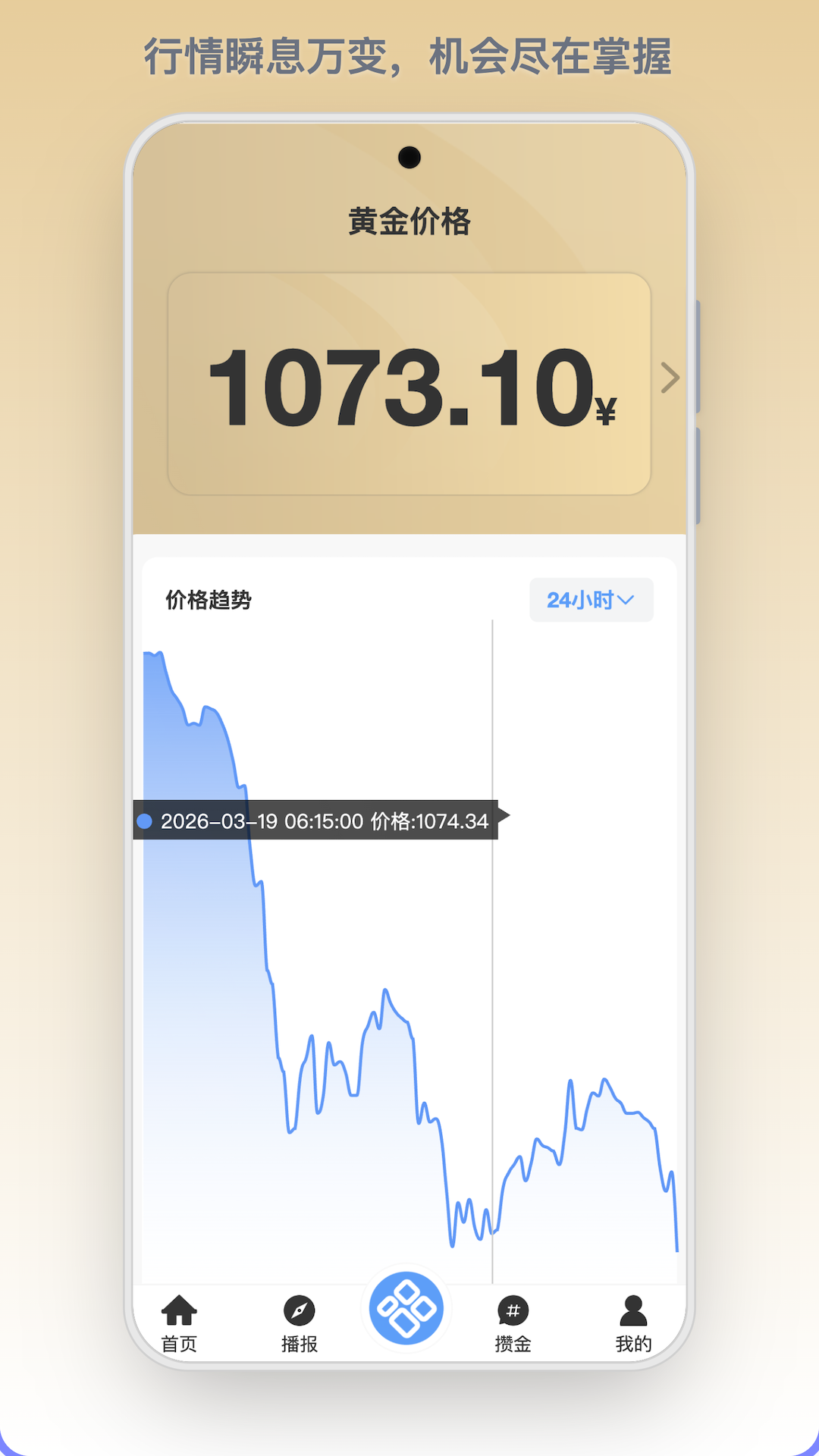Click the 价格趋势 section heading
The height and width of the screenshot is (1456, 819).
207,599
